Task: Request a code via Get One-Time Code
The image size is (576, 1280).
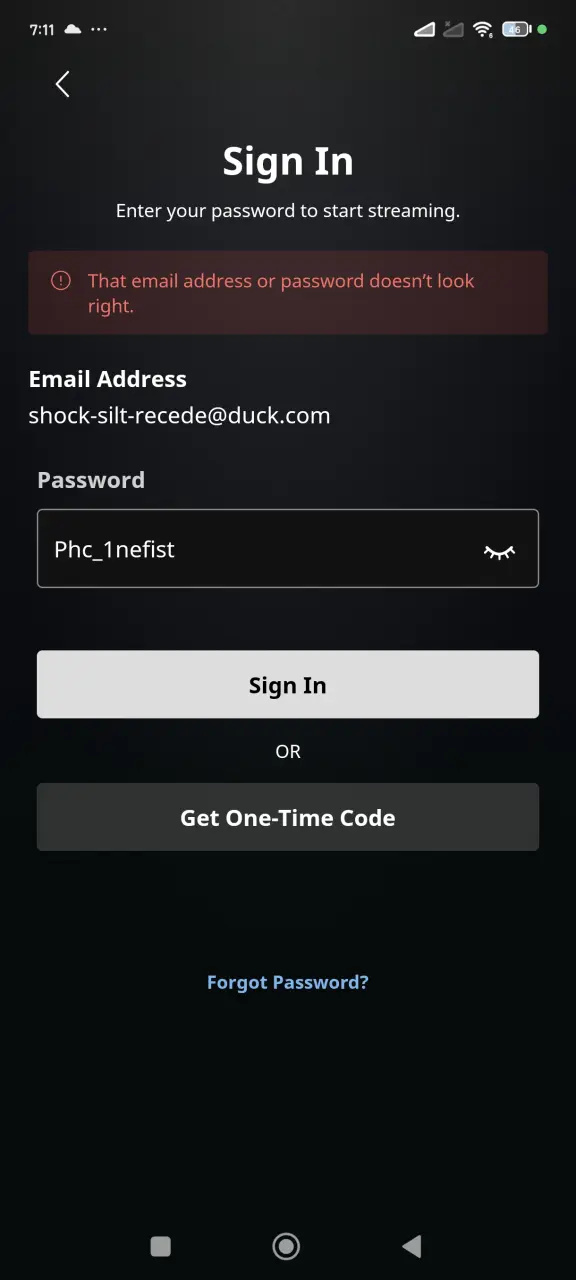Action: coord(288,817)
